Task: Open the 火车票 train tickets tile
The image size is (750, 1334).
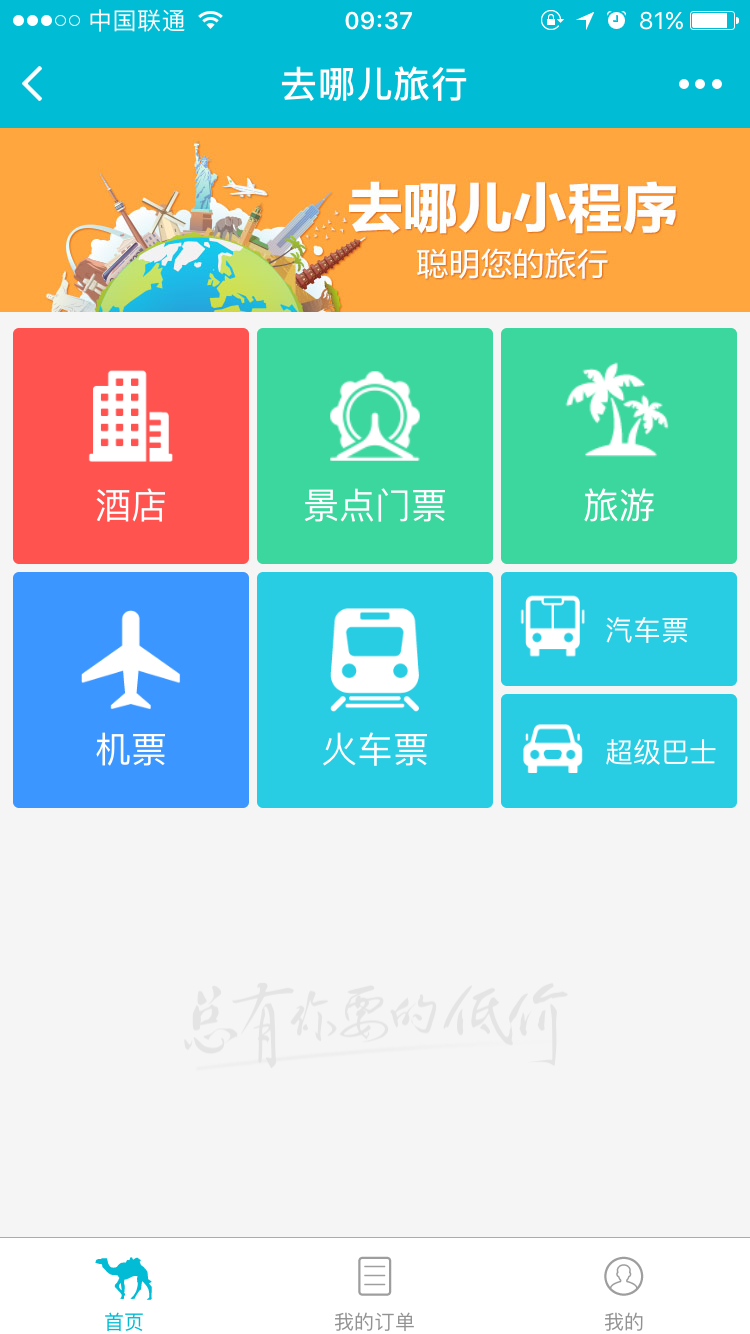Action: 375,690
